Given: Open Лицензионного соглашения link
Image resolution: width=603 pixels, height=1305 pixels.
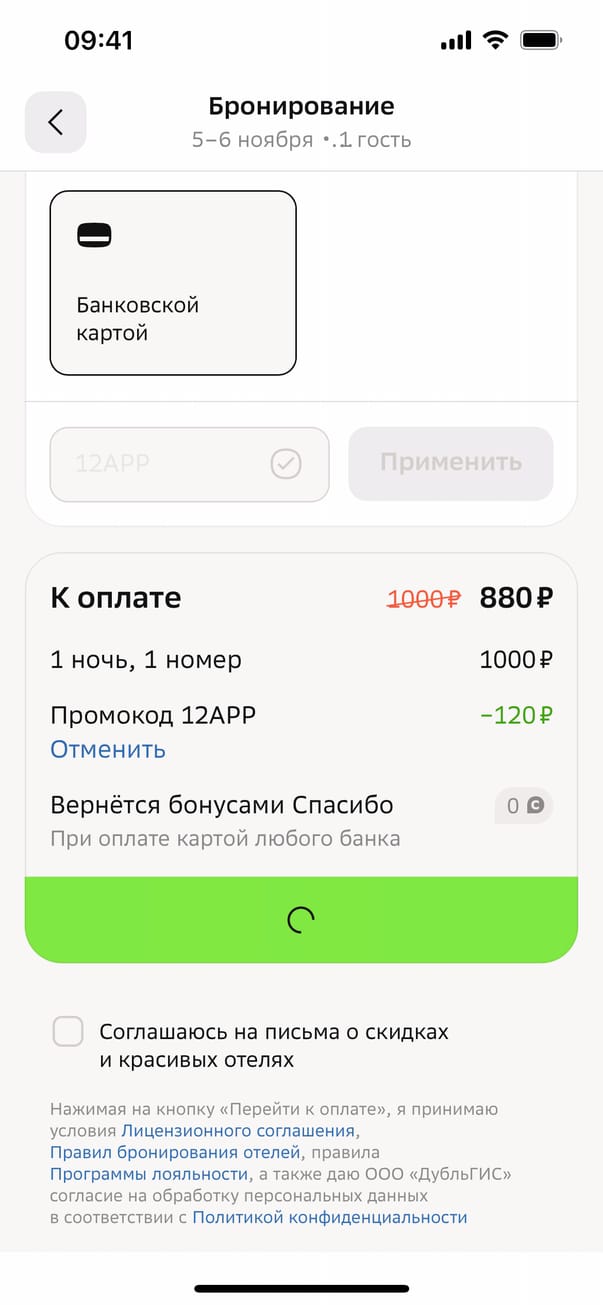Looking at the screenshot, I should tap(238, 1131).
